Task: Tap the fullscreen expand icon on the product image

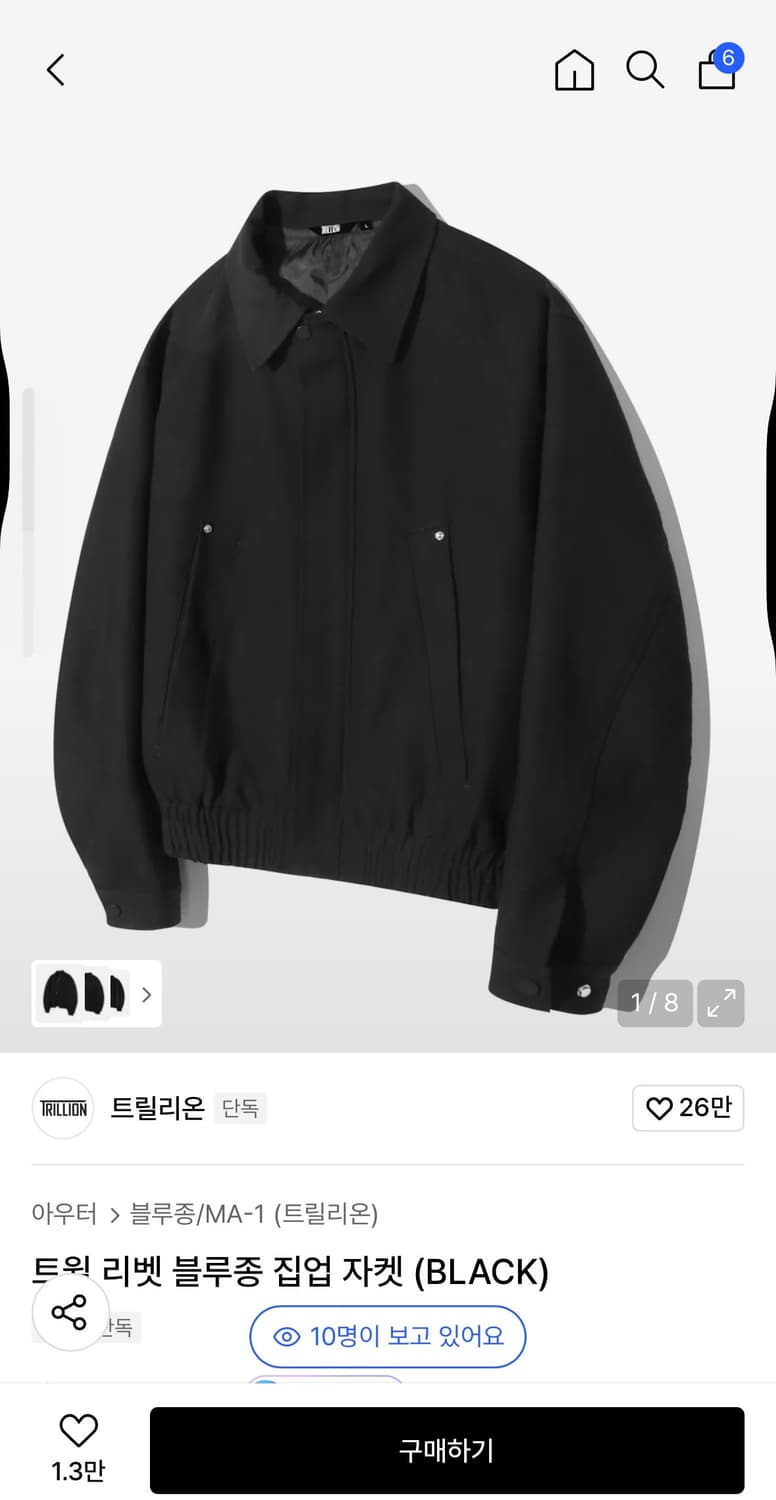Action: [x=721, y=1003]
